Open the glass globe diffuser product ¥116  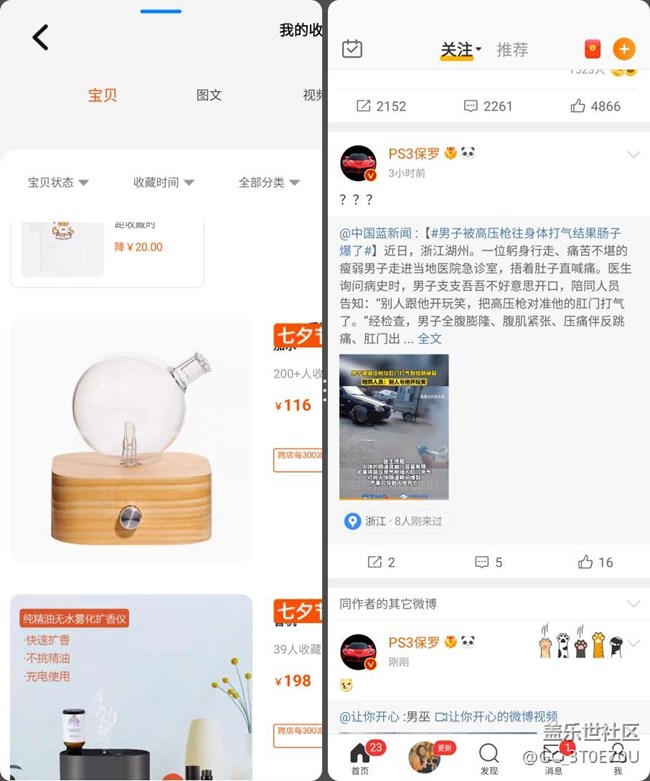(131, 440)
